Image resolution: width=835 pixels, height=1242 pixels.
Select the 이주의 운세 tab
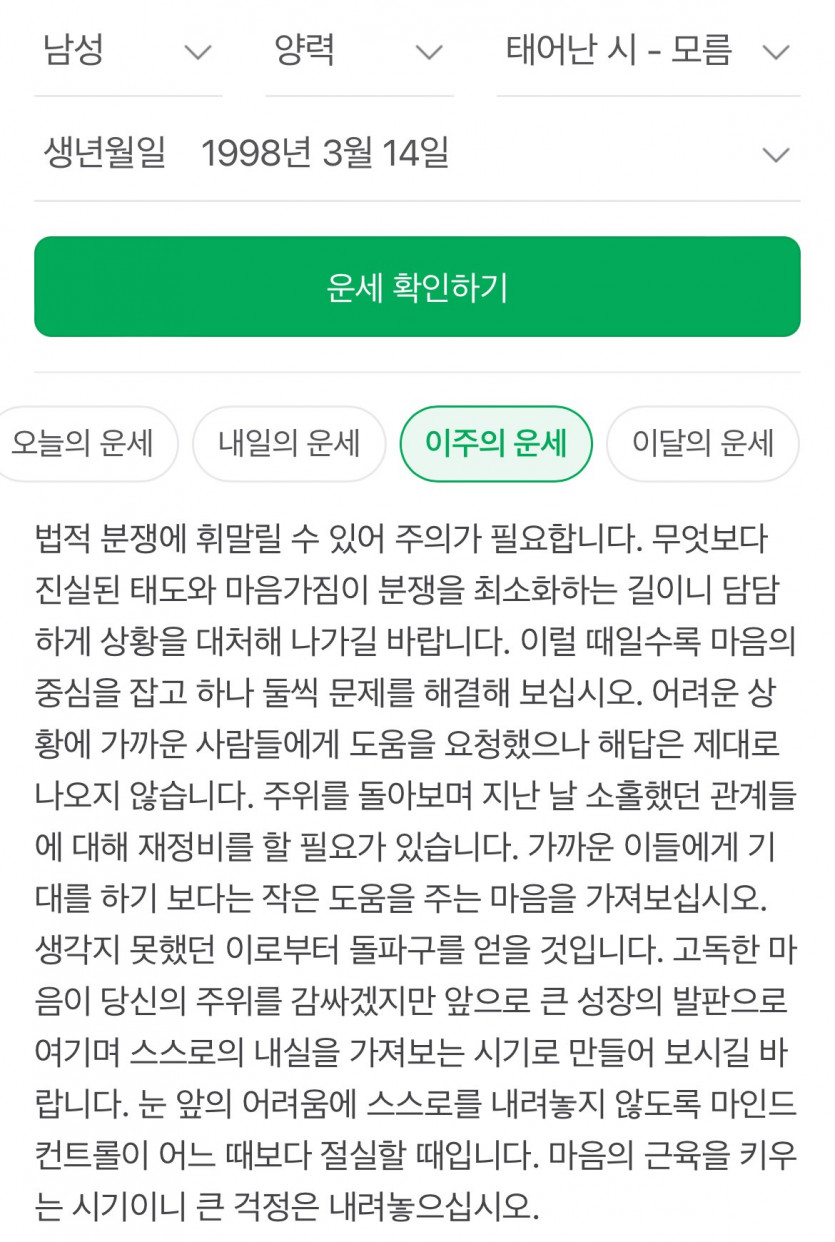pos(496,443)
